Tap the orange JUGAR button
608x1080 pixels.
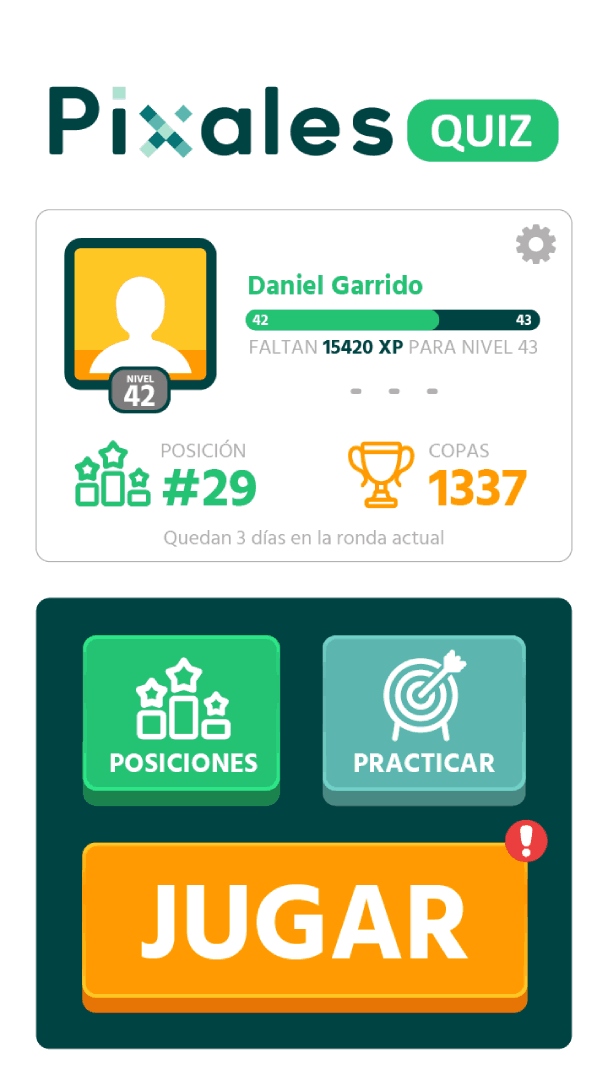(304, 922)
